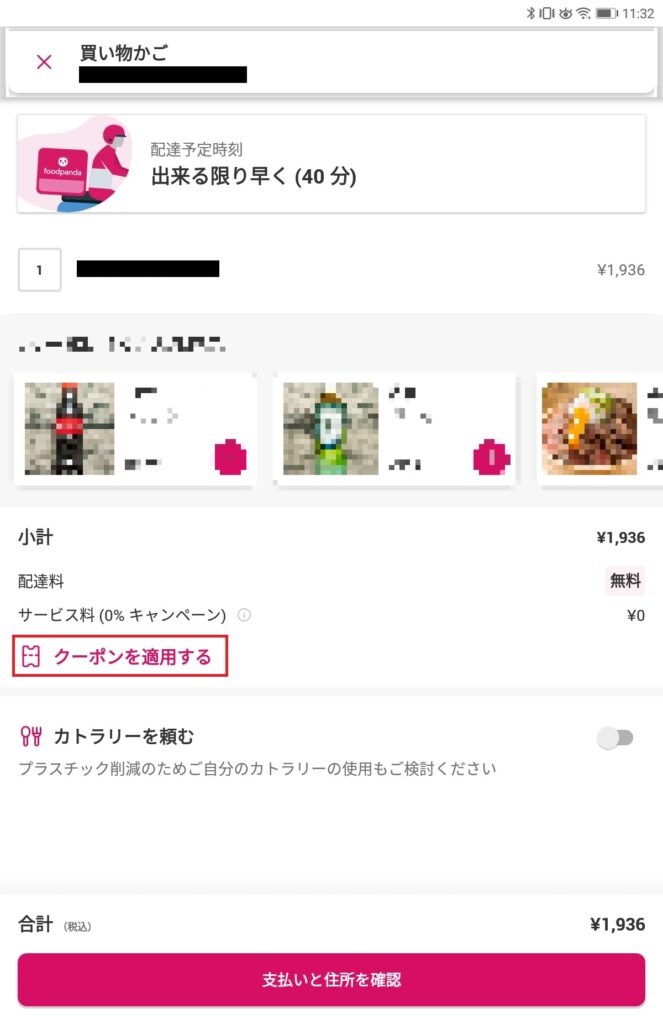Add the cola bottle suggested item
The width and height of the screenshot is (663, 1024).
tap(230, 458)
